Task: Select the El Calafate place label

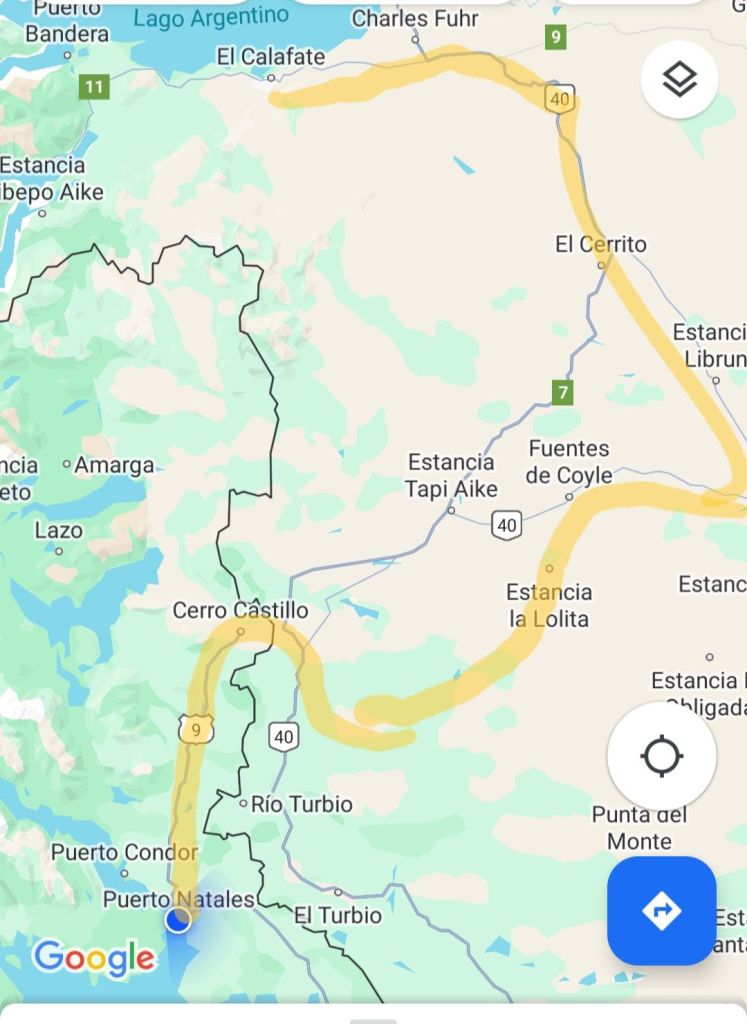Action: pyautogui.click(x=271, y=58)
